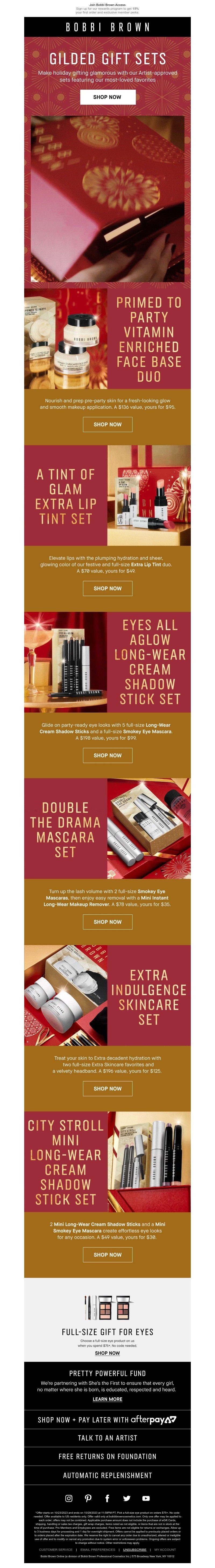Image resolution: width=215 pixels, height=1568 pixels.
Task: Shop the Double the Drama Mascara Set
Action: click(x=107, y=922)
